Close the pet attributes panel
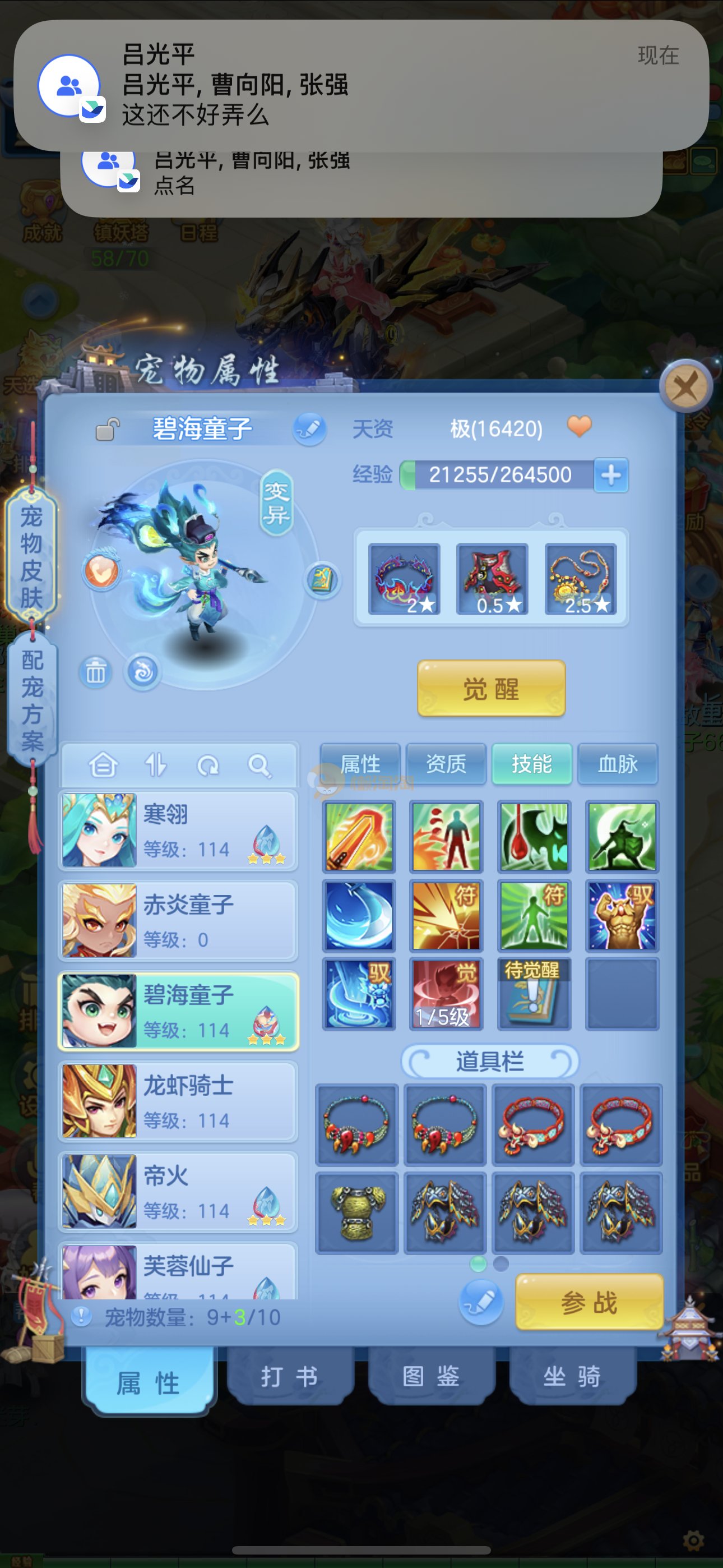Screen dimensions: 723x1568 click(x=685, y=386)
